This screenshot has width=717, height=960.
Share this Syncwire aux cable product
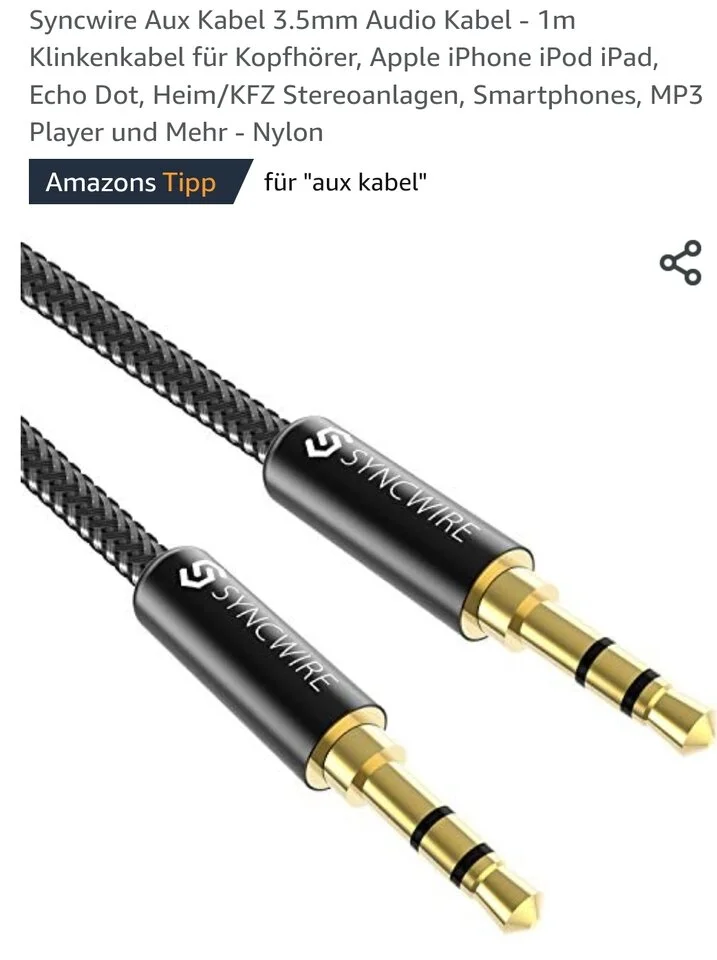680,263
